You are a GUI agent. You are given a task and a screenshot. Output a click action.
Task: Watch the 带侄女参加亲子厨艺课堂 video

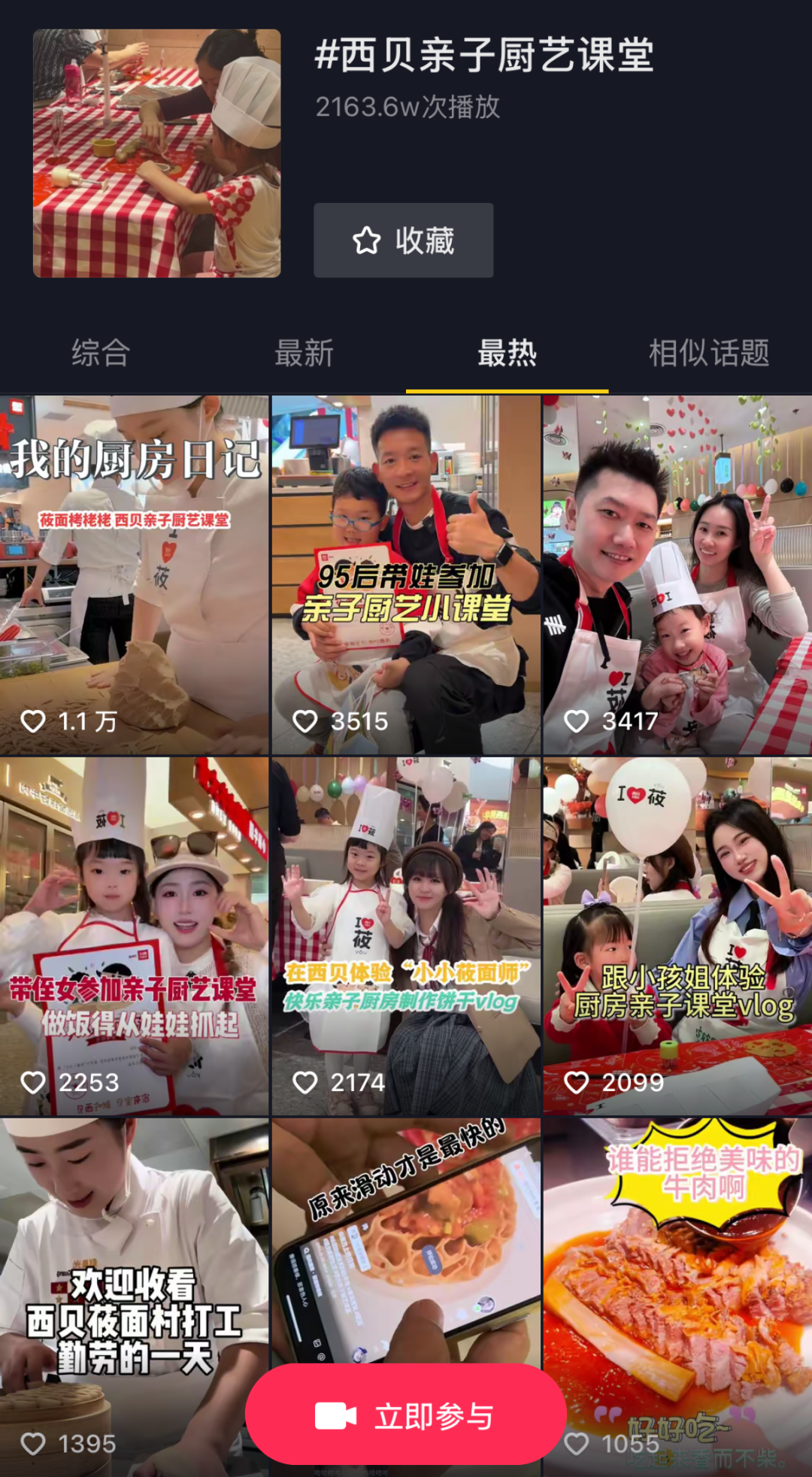point(134,936)
